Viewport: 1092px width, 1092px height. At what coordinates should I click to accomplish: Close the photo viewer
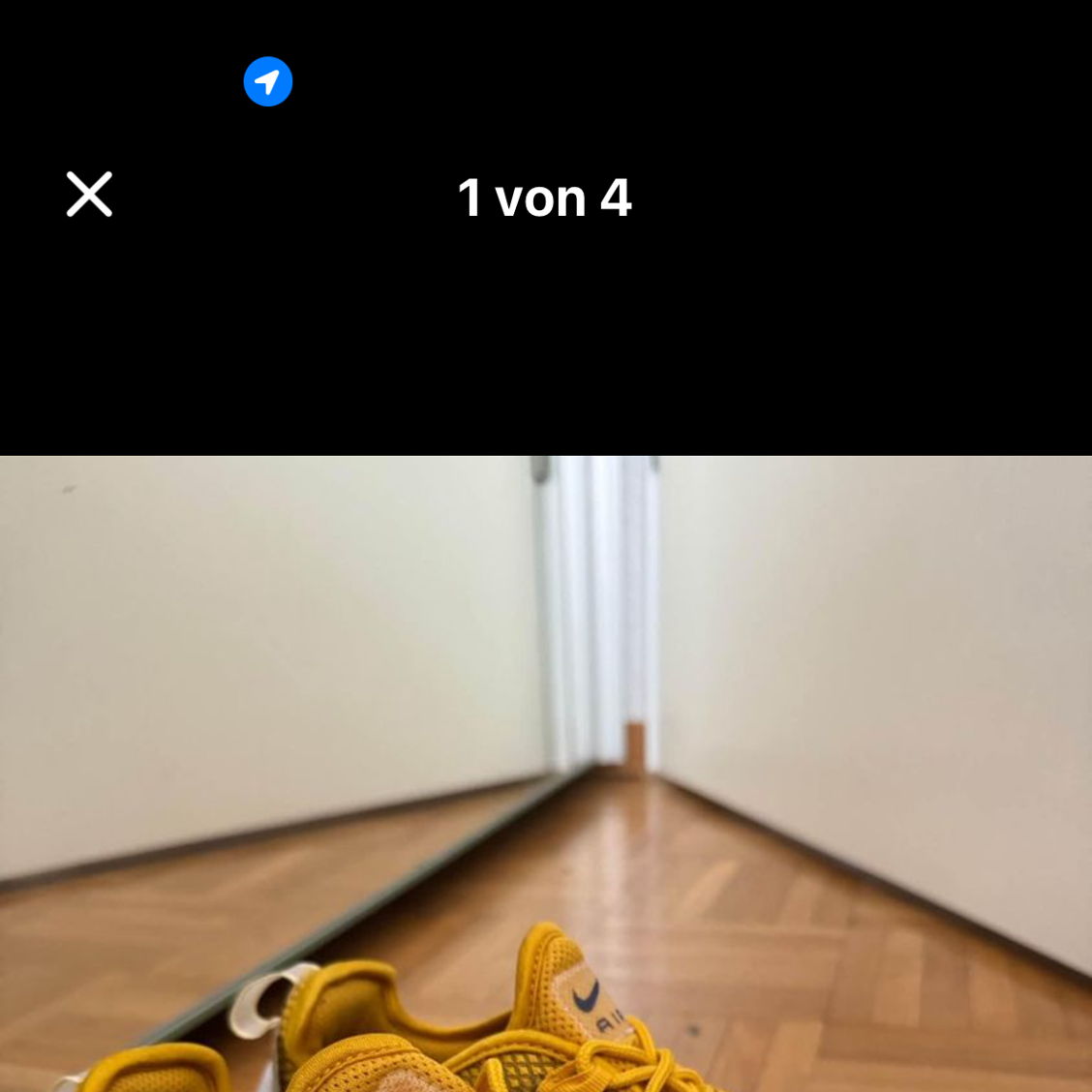pos(89,195)
